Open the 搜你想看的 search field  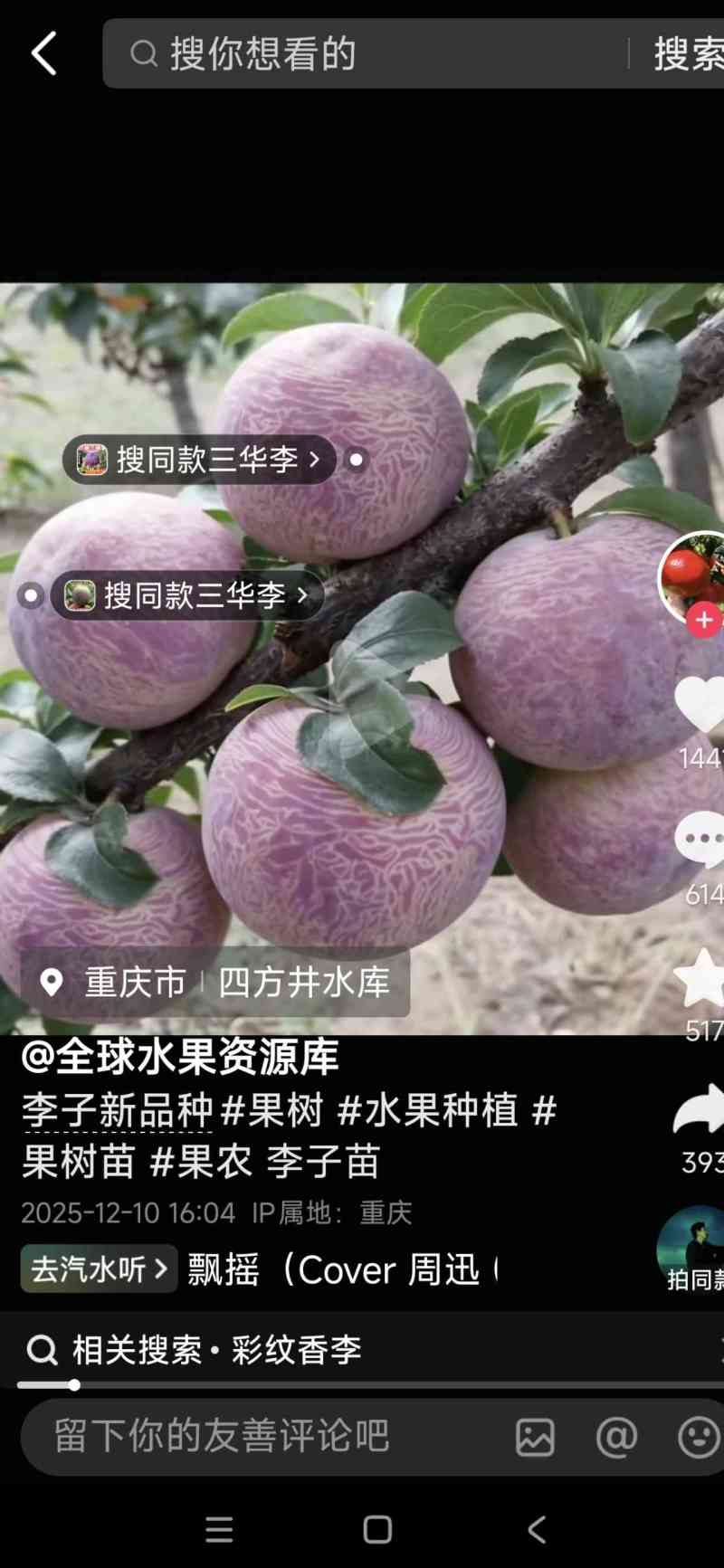point(362,54)
